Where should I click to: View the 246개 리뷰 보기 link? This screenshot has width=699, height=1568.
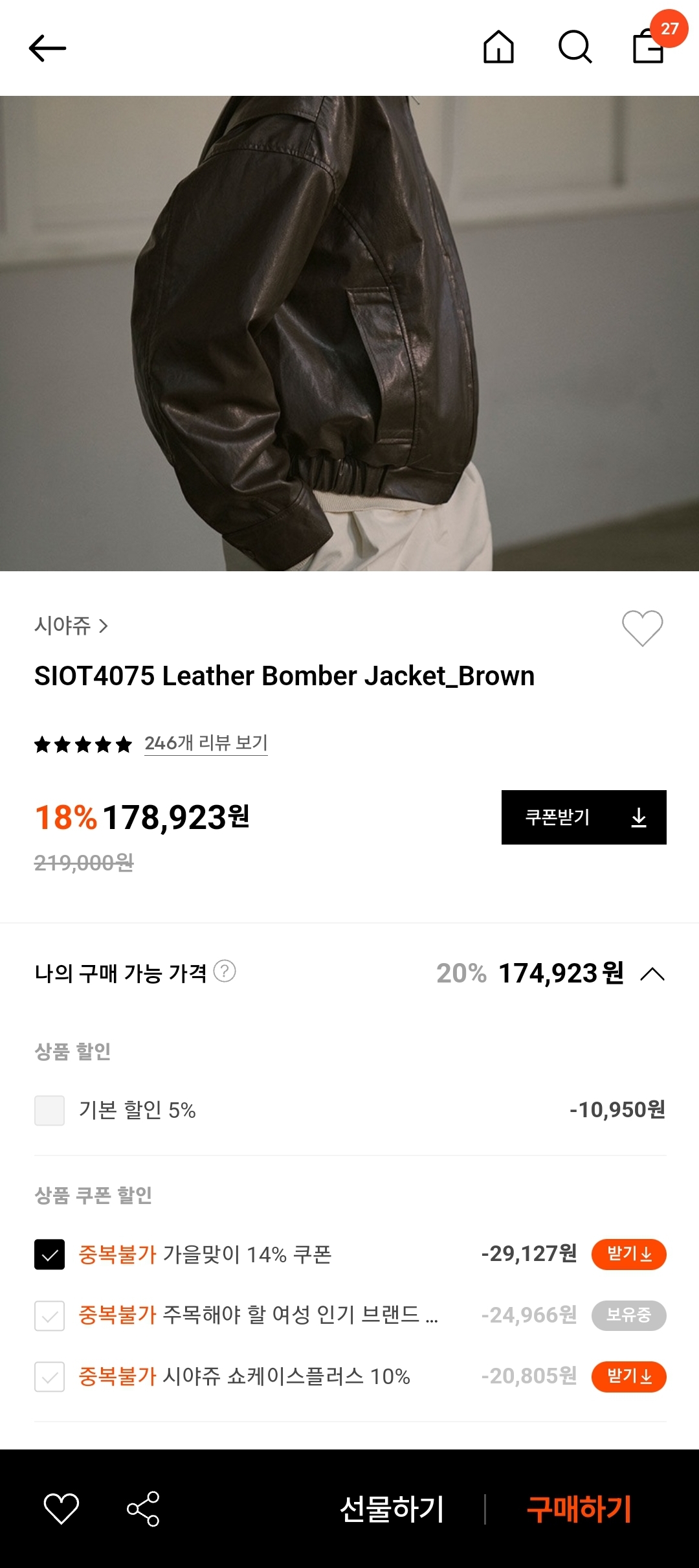click(206, 743)
